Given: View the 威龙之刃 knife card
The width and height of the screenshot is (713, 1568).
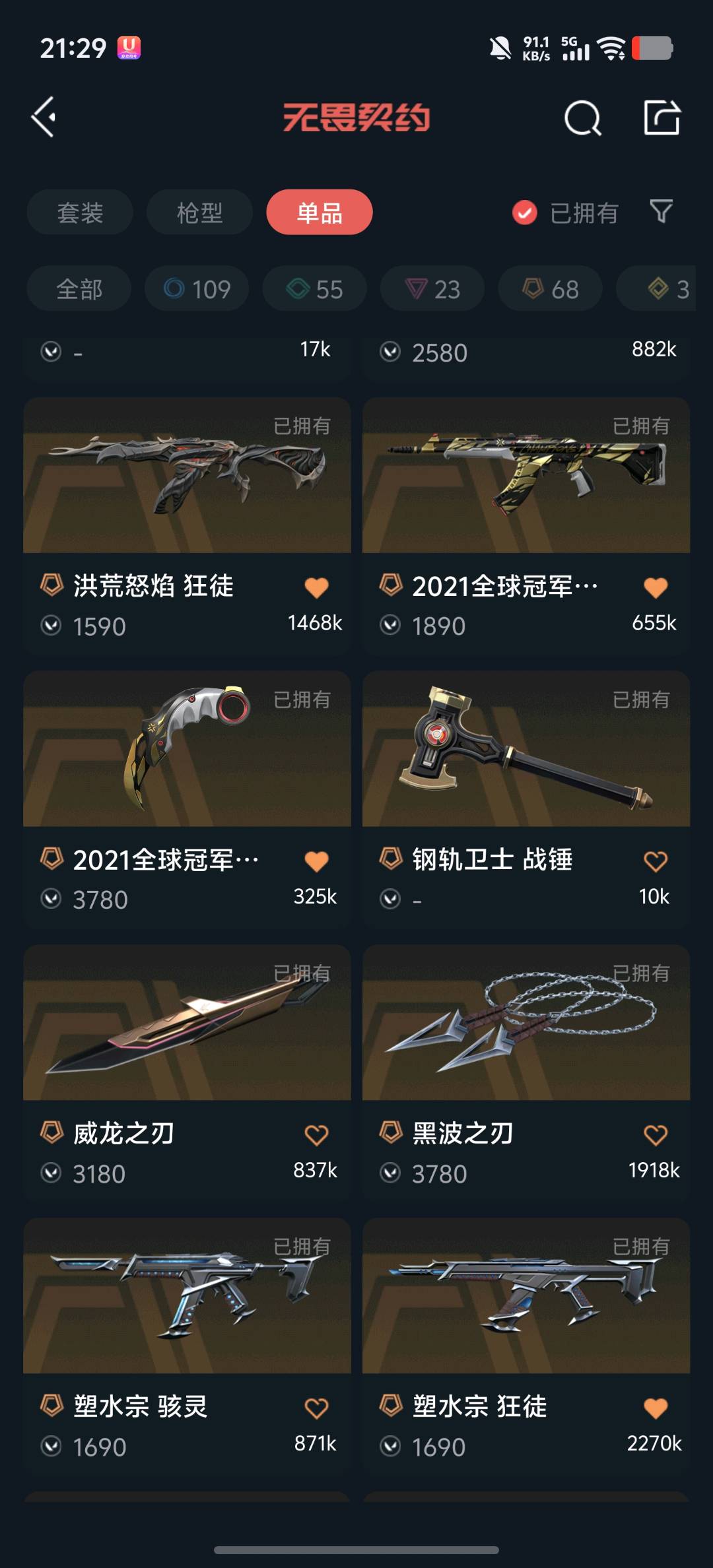Looking at the screenshot, I should pyautogui.click(x=187, y=1023).
